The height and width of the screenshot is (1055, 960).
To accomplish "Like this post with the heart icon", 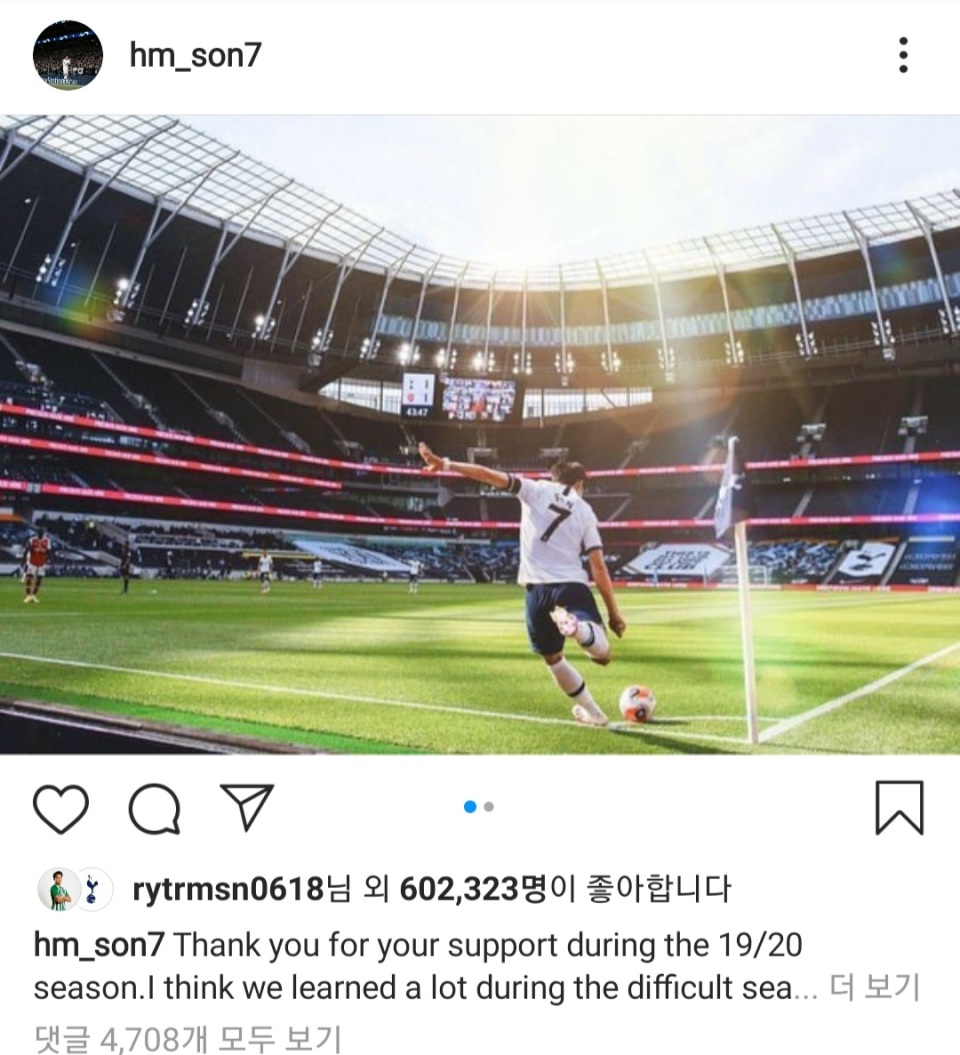I will (x=61, y=808).
